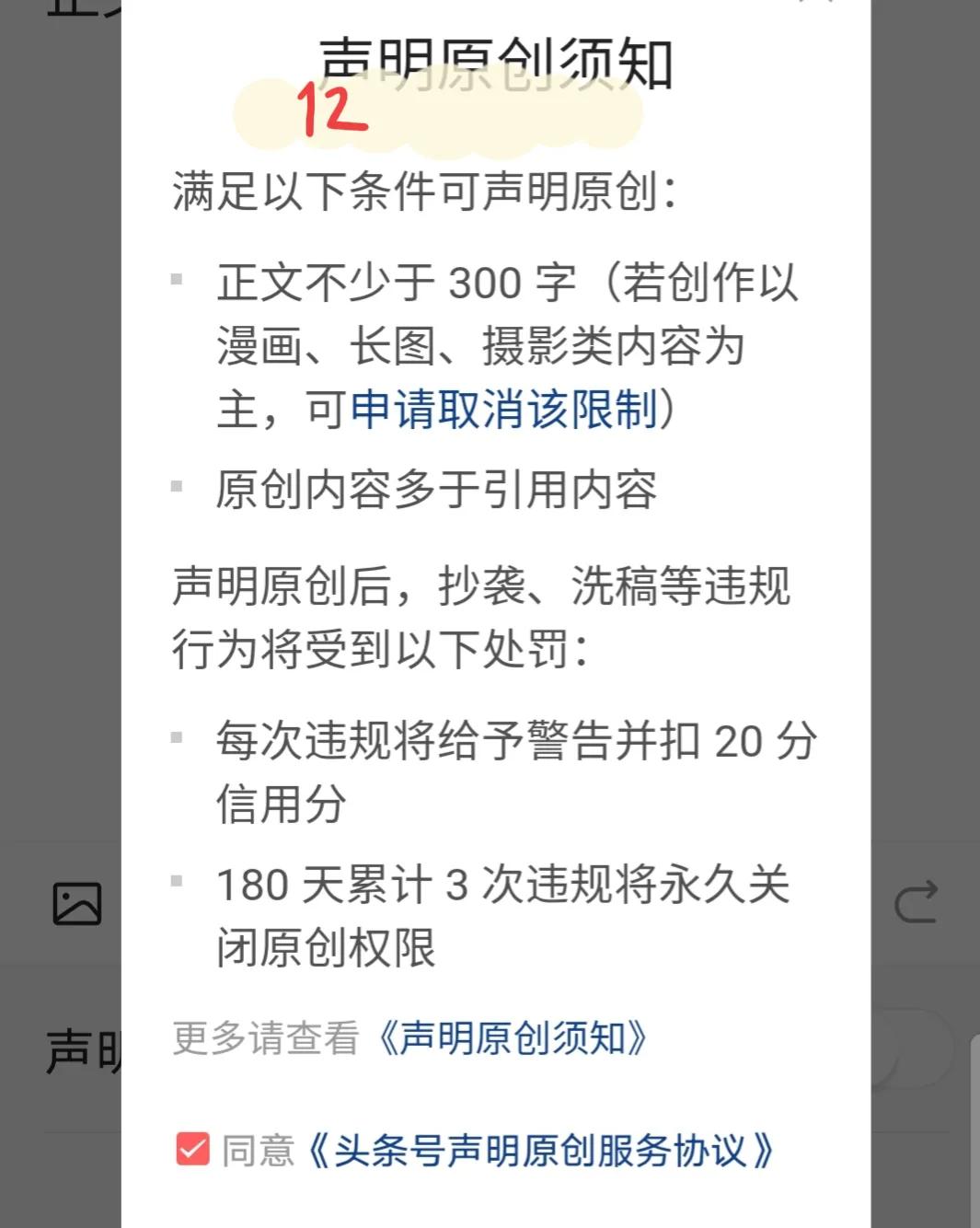This screenshot has height=1228, width=980.
Task: Select the picture attachment icon bottom left
Action: click(78, 905)
